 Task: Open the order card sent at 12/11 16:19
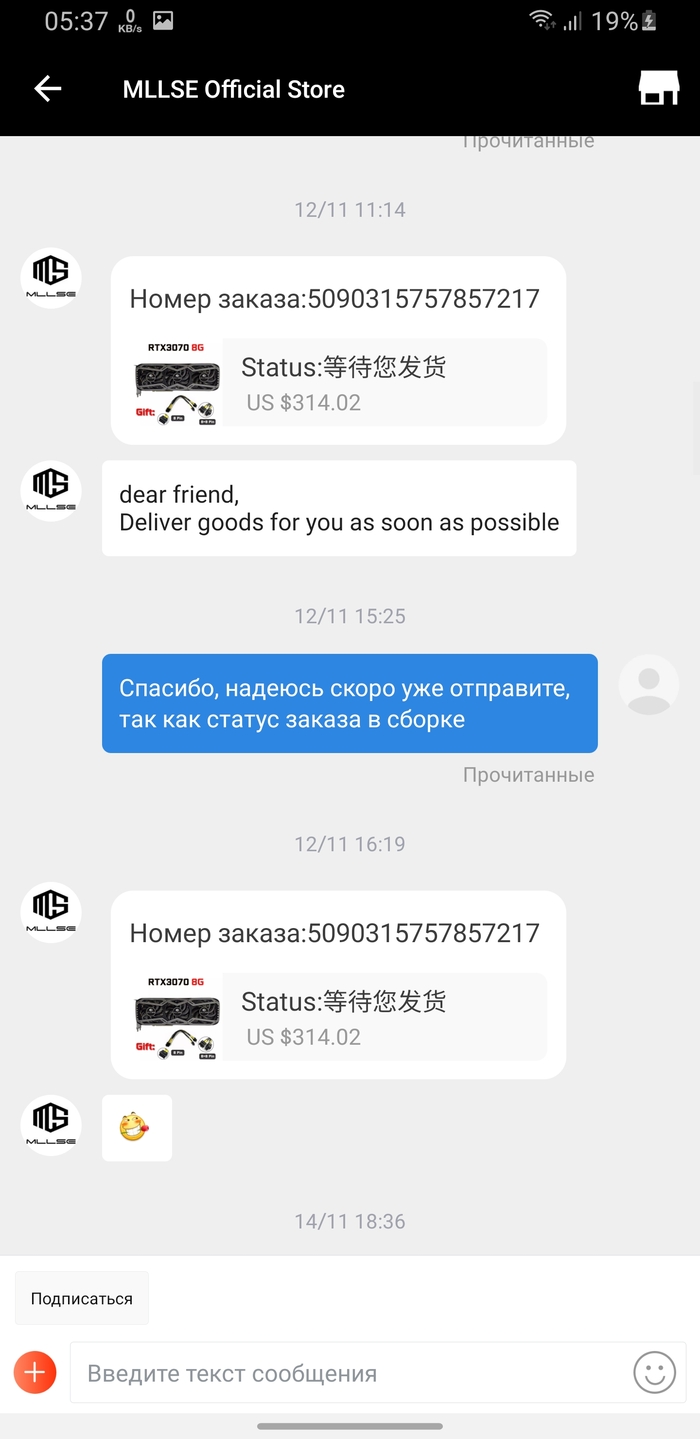[x=338, y=984]
